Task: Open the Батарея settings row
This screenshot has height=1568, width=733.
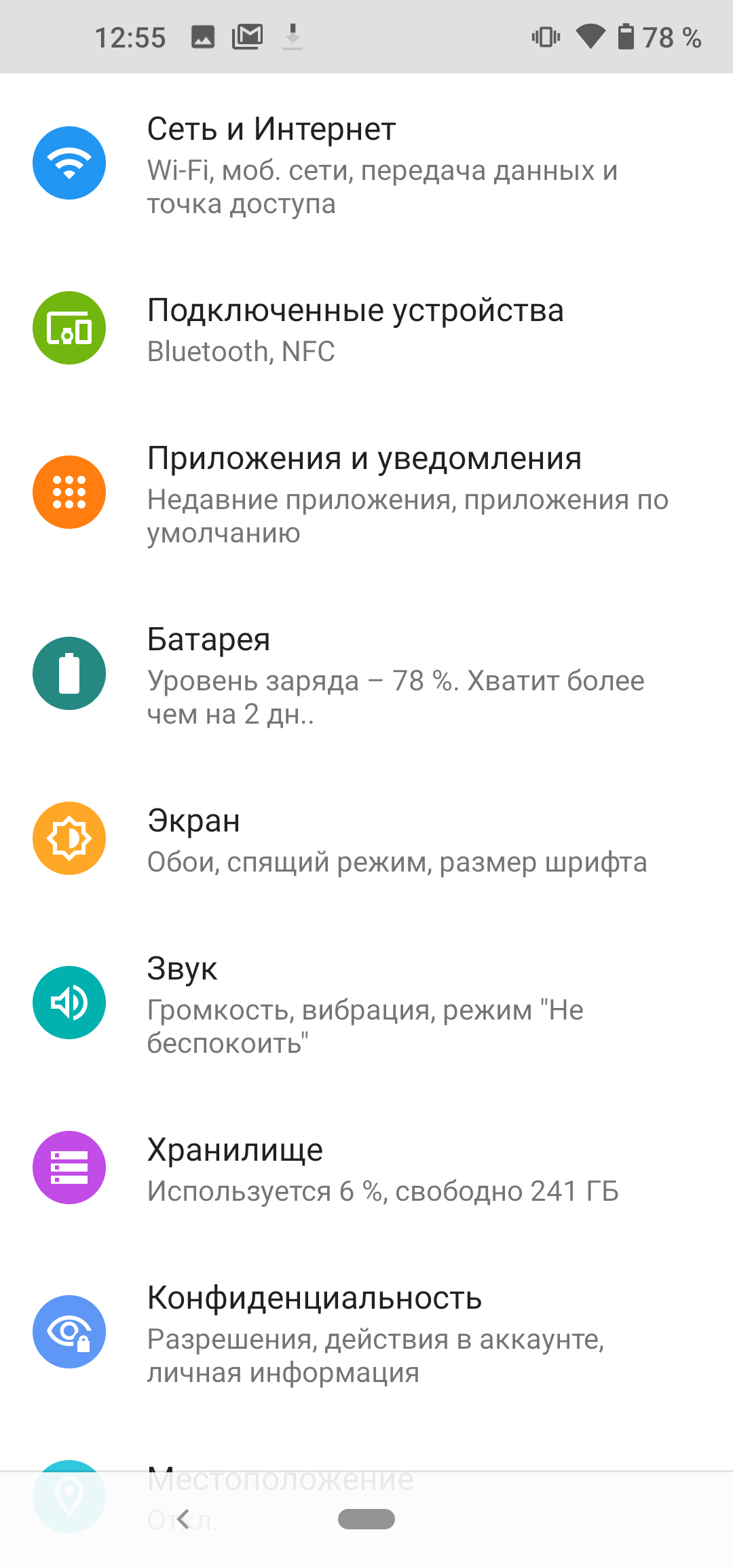Action: point(366,674)
